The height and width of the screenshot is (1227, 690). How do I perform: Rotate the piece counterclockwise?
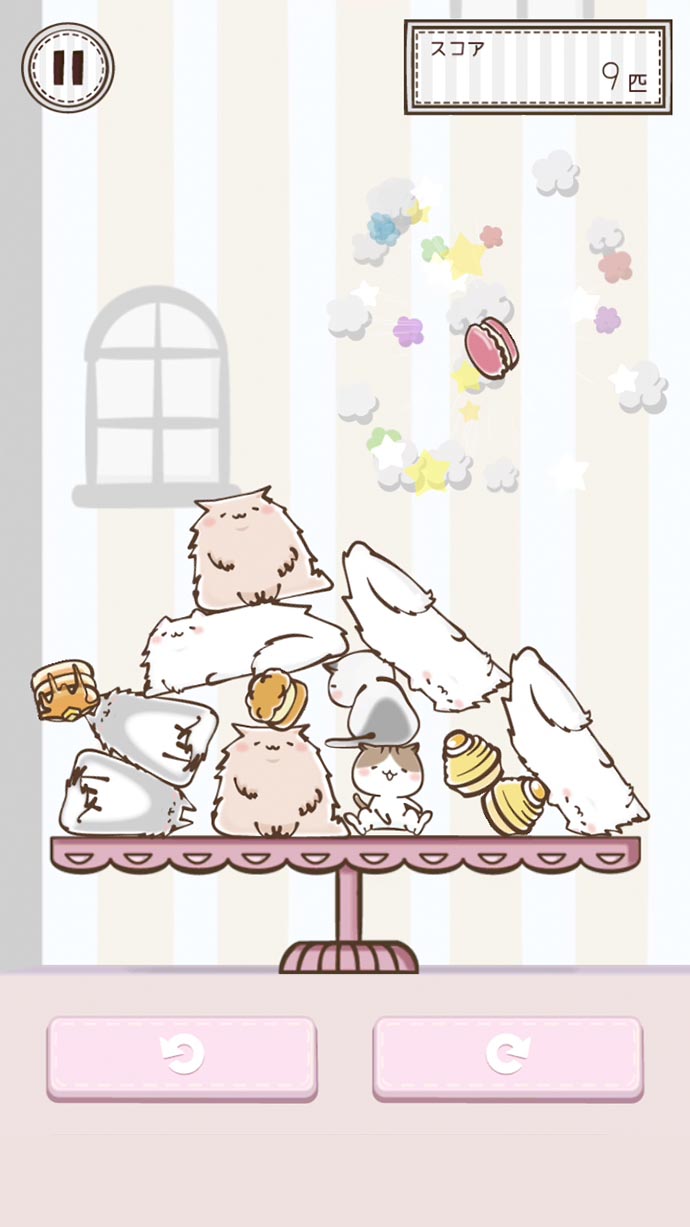(182, 1056)
